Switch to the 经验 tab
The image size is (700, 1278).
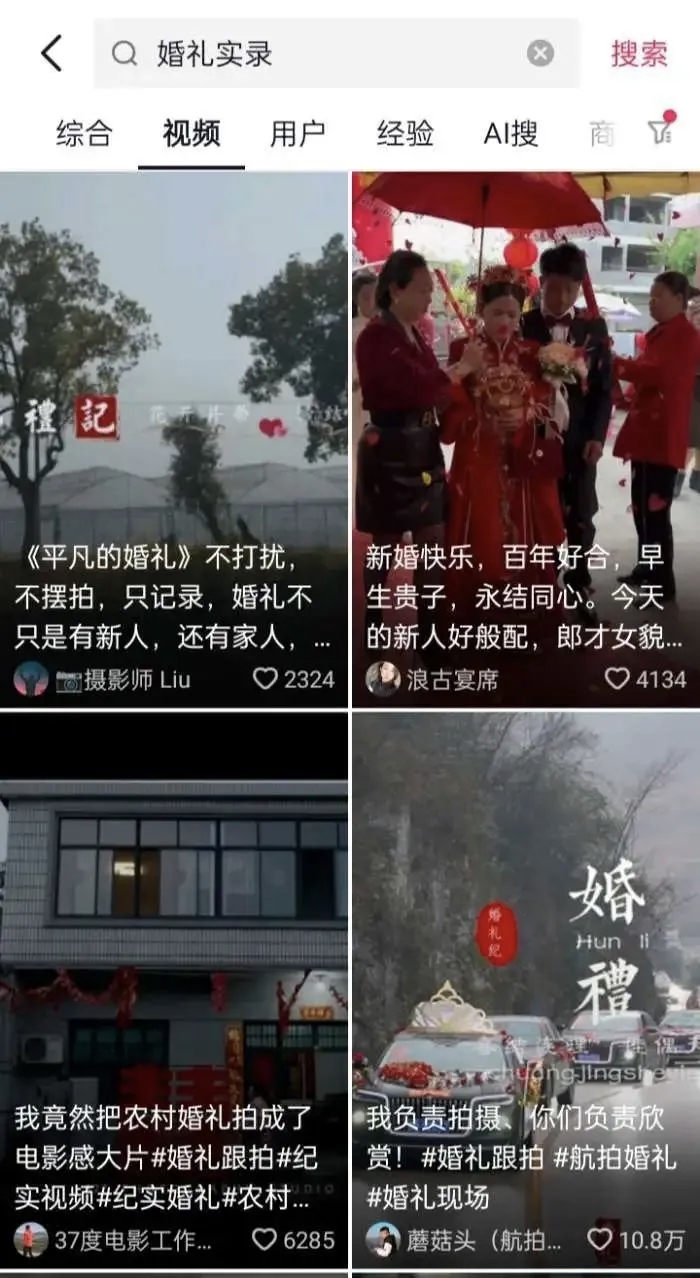(405, 133)
